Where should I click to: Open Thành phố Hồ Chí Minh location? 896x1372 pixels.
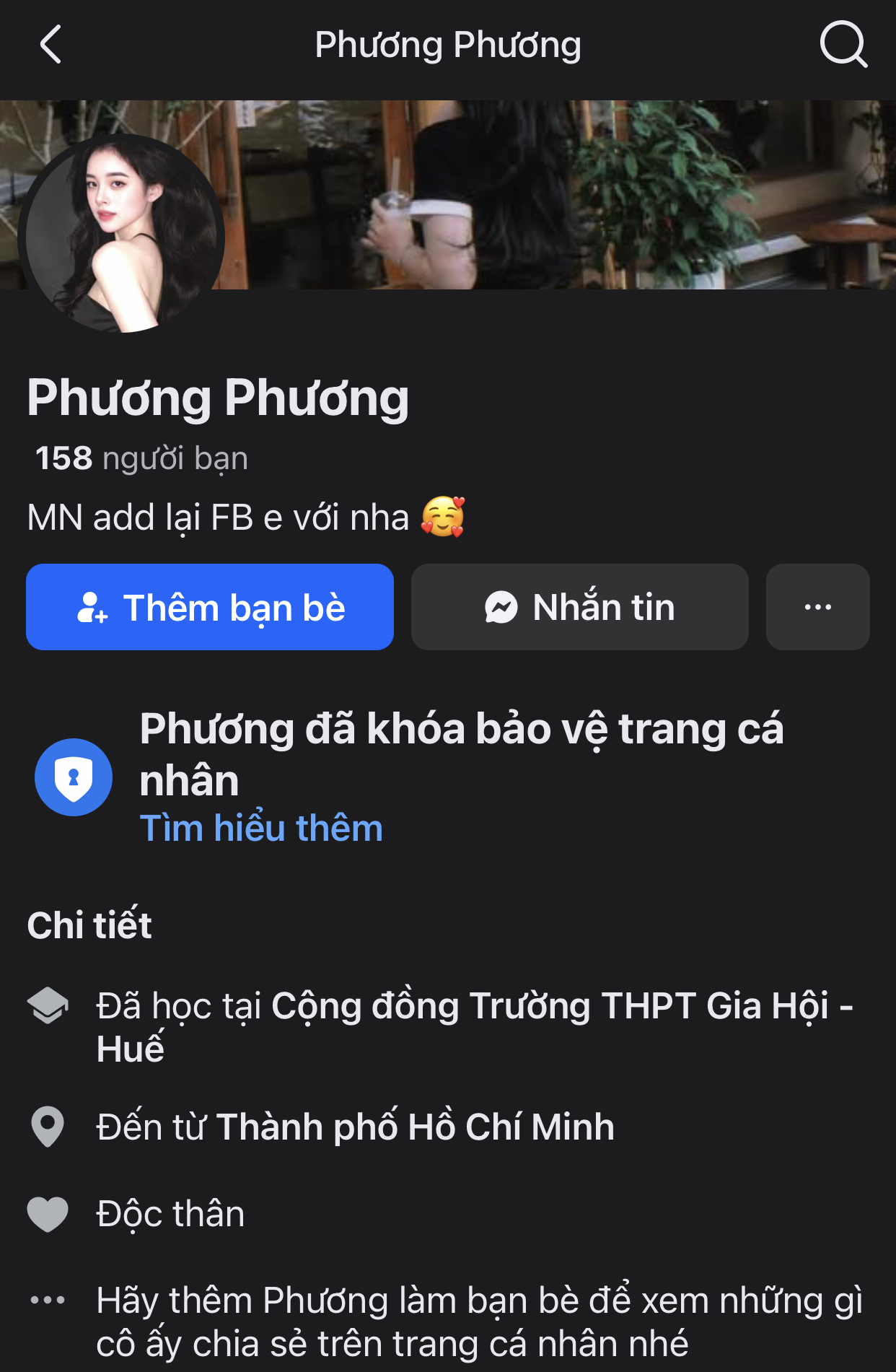coord(415,1127)
